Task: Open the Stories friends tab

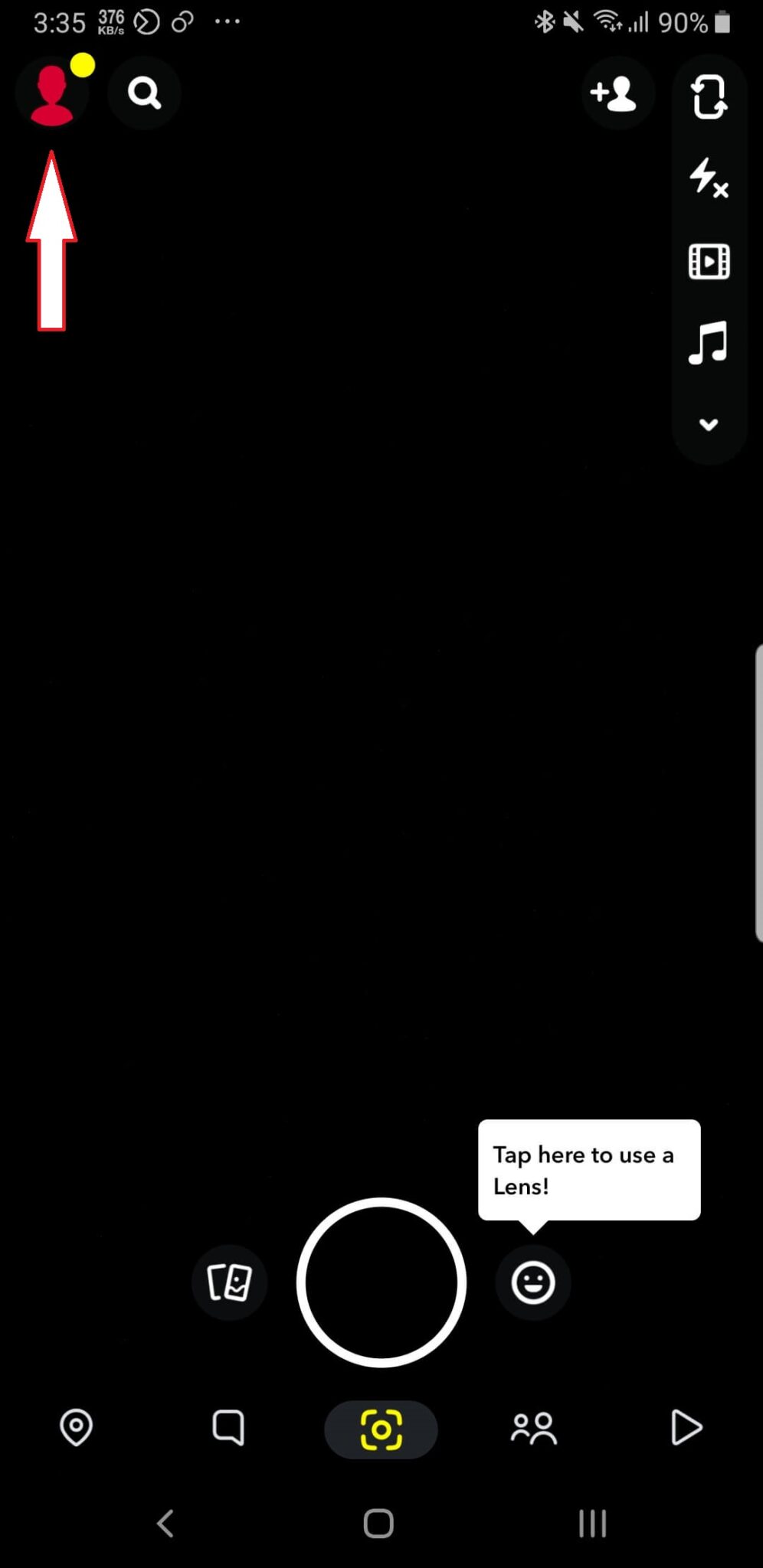Action: [534, 1429]
